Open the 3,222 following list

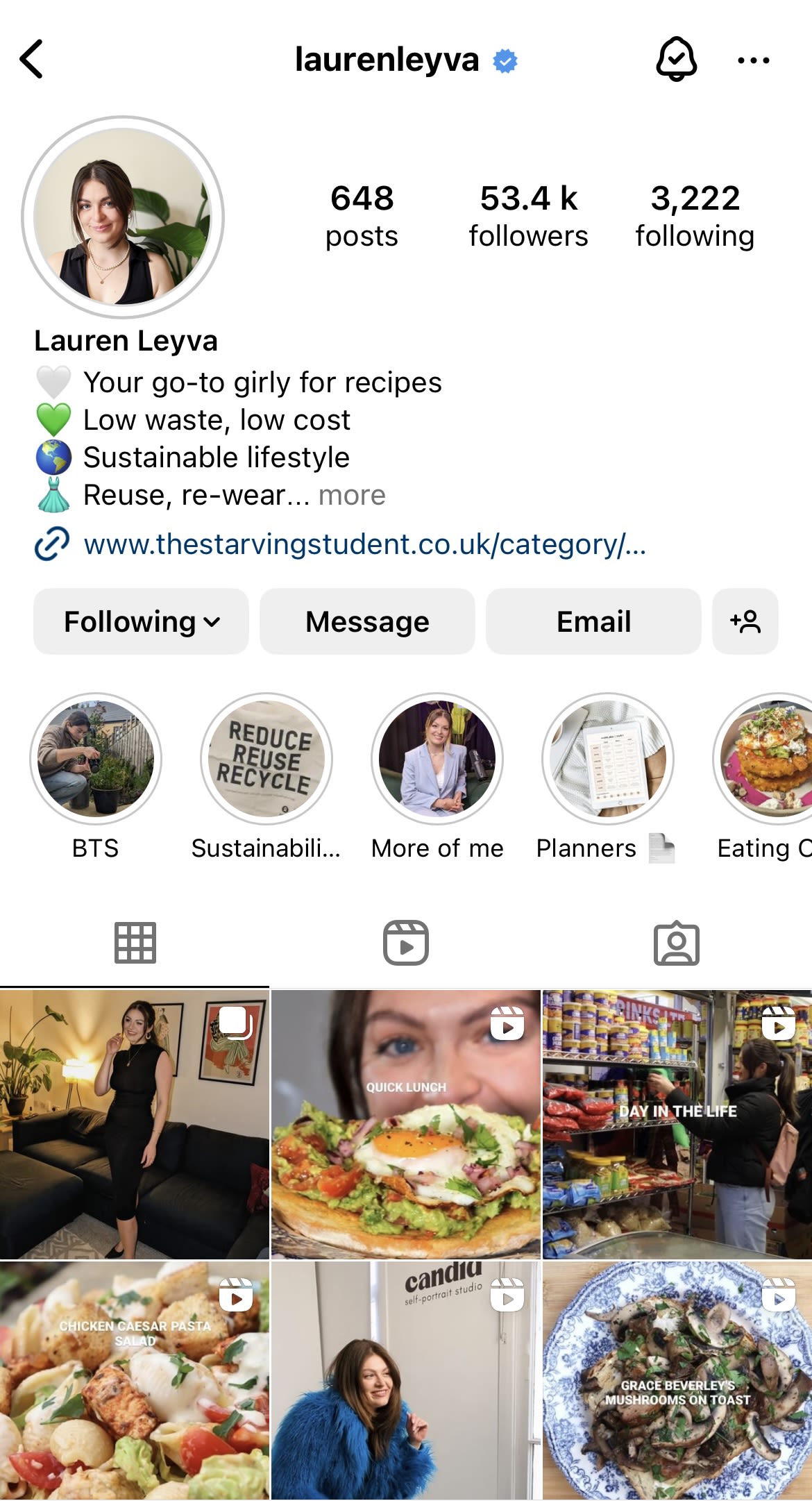(x=695, y=216)
